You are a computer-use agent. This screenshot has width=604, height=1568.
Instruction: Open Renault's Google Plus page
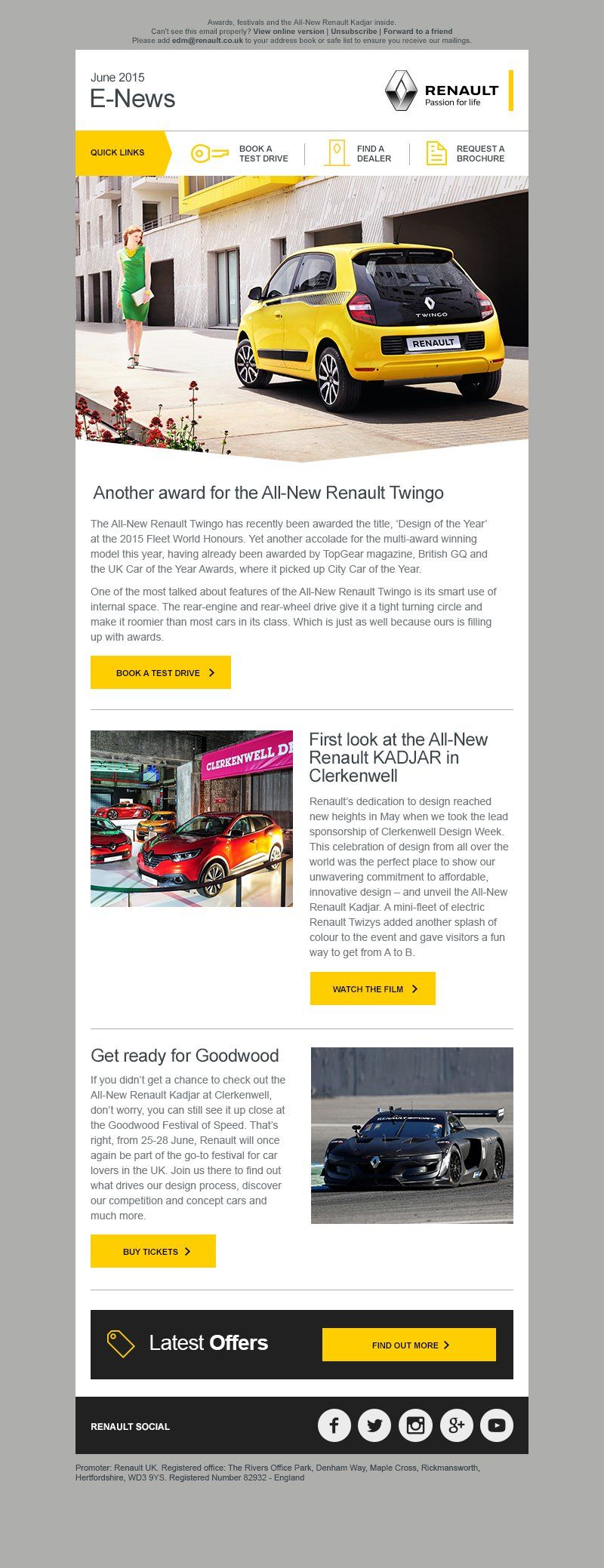(456, 1425)
